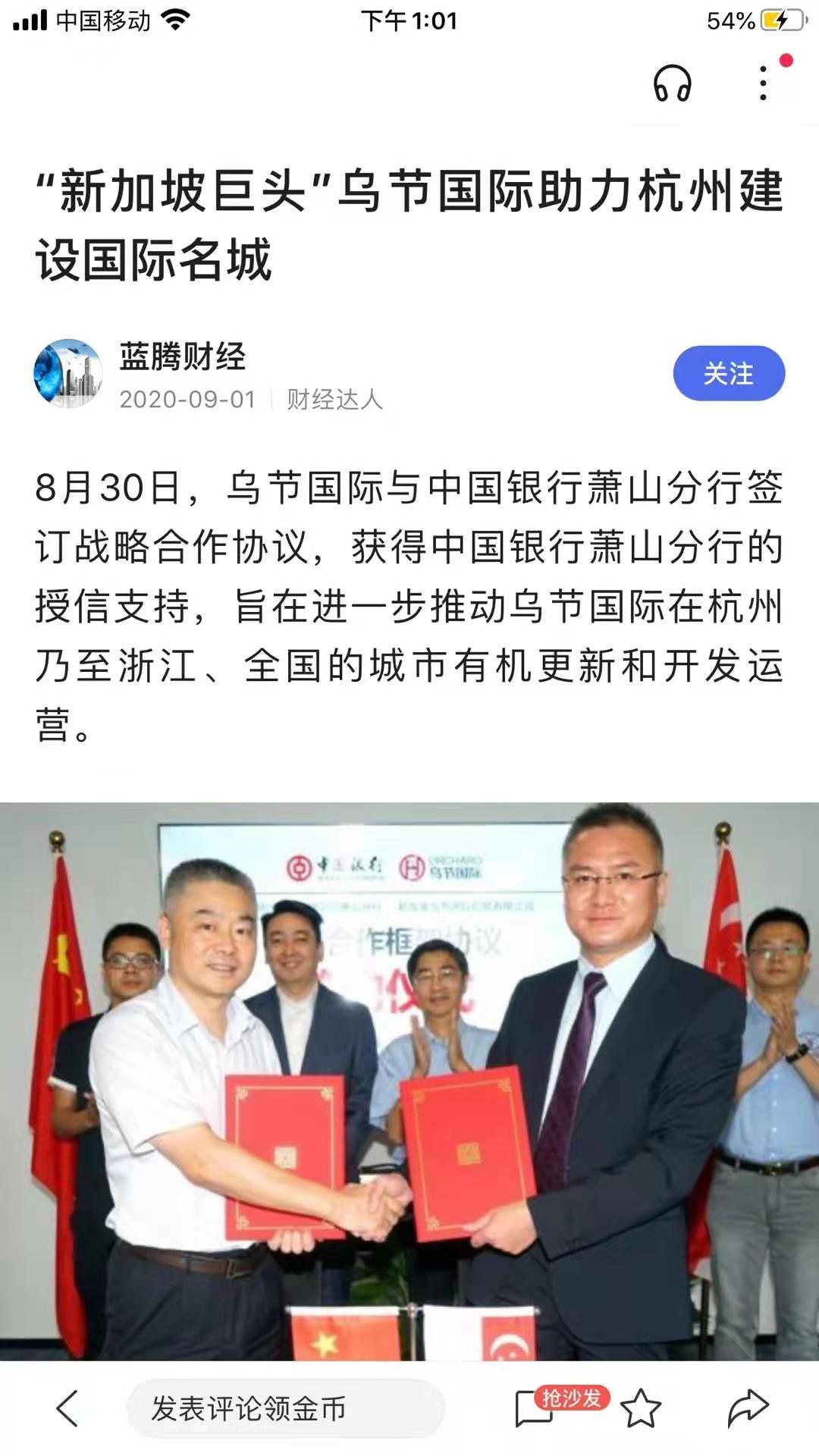Bookmark article with star icon
This screenshot has height=1456, width=819.
(641, 1409)
